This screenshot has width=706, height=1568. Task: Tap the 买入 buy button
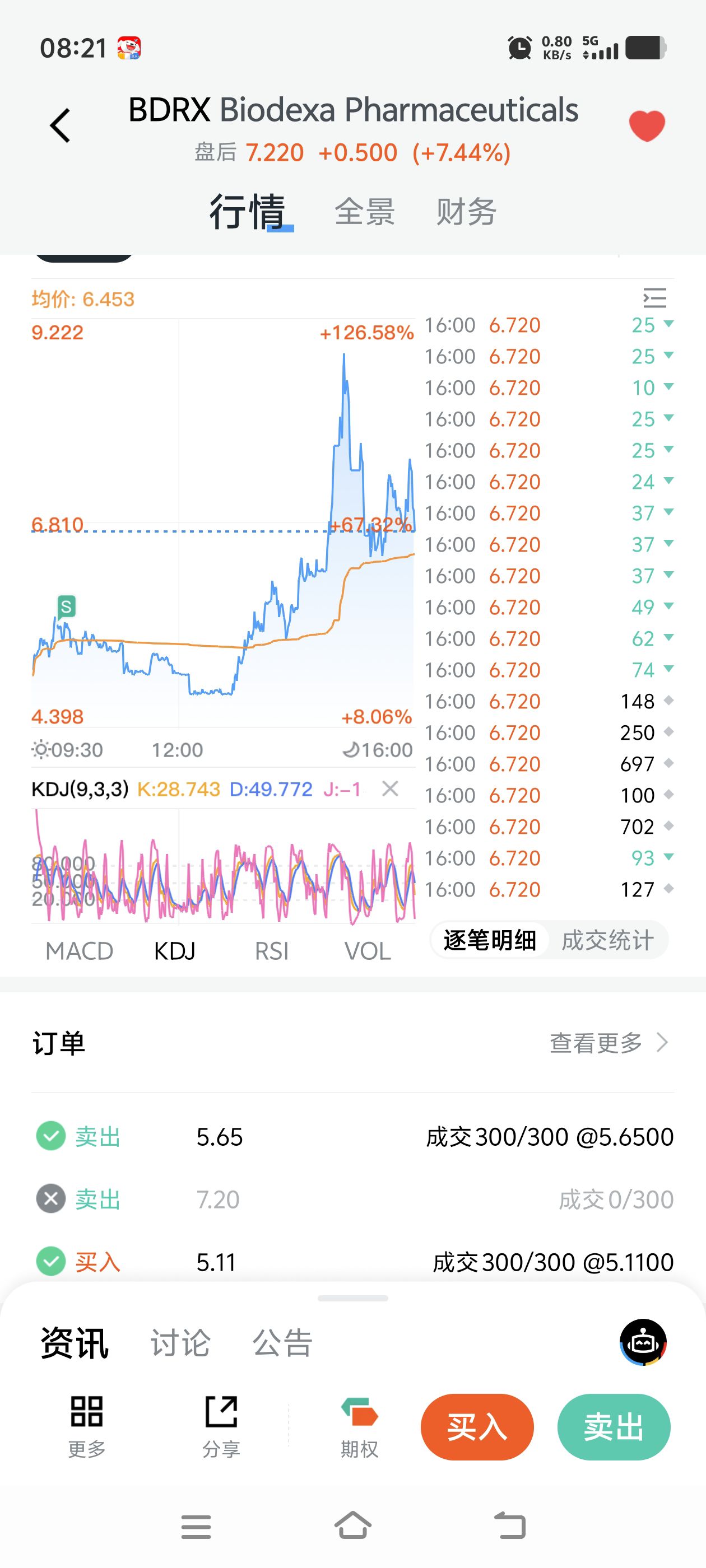point(477,1427)
